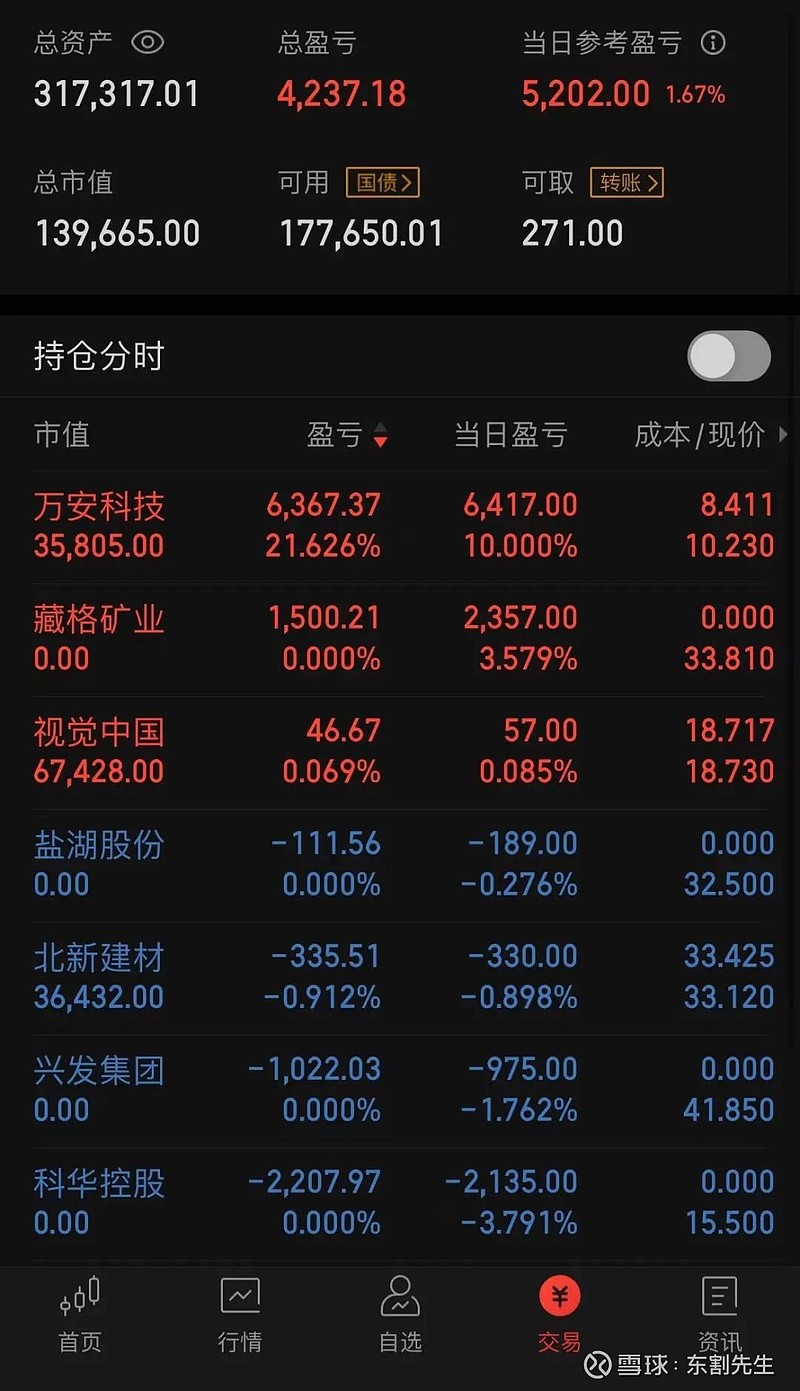Open the 盐湖股份 holding row

pos(400,865)
